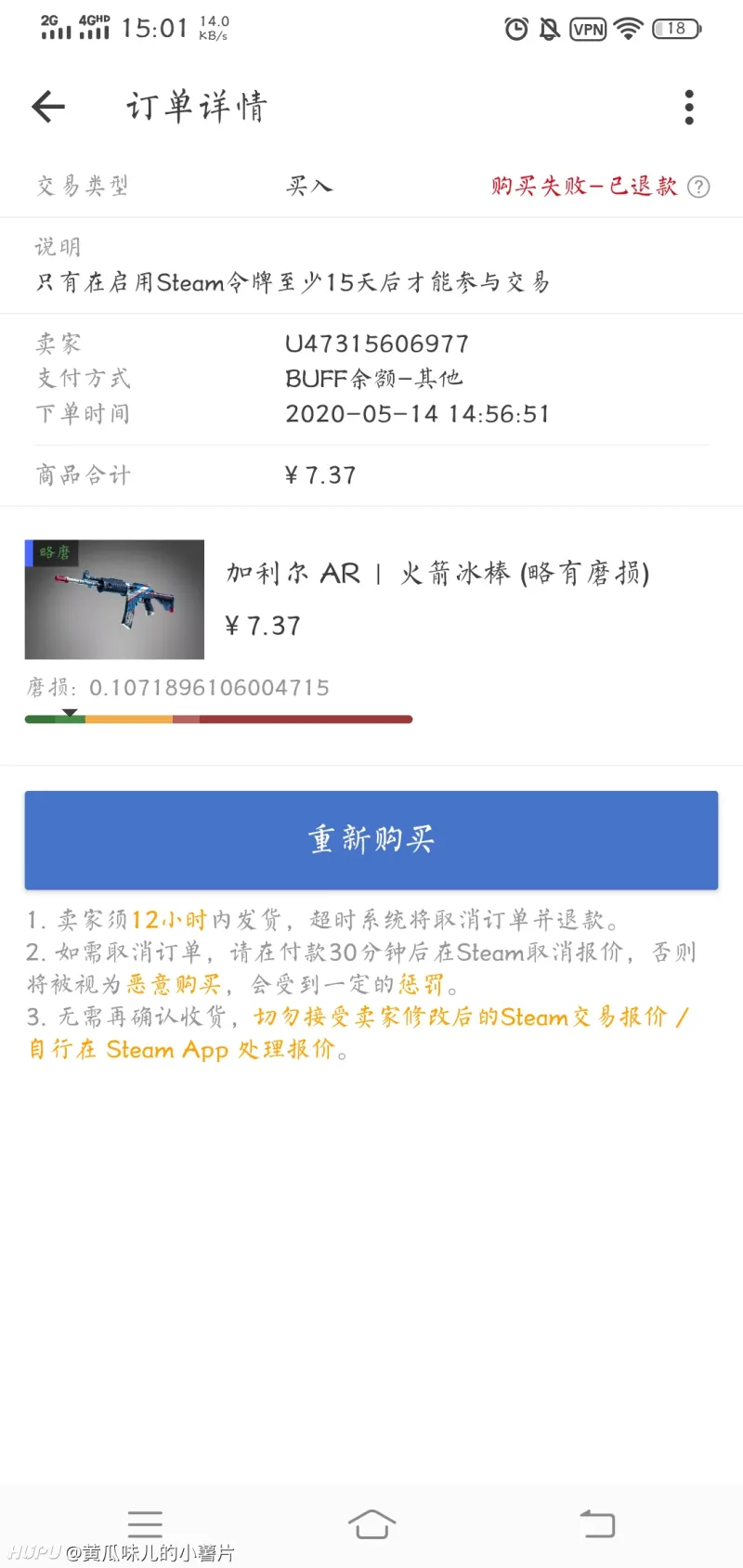Viewport: 743px width, 1568px height.
Task: Tap the system back button
Action: point(597,1523)
